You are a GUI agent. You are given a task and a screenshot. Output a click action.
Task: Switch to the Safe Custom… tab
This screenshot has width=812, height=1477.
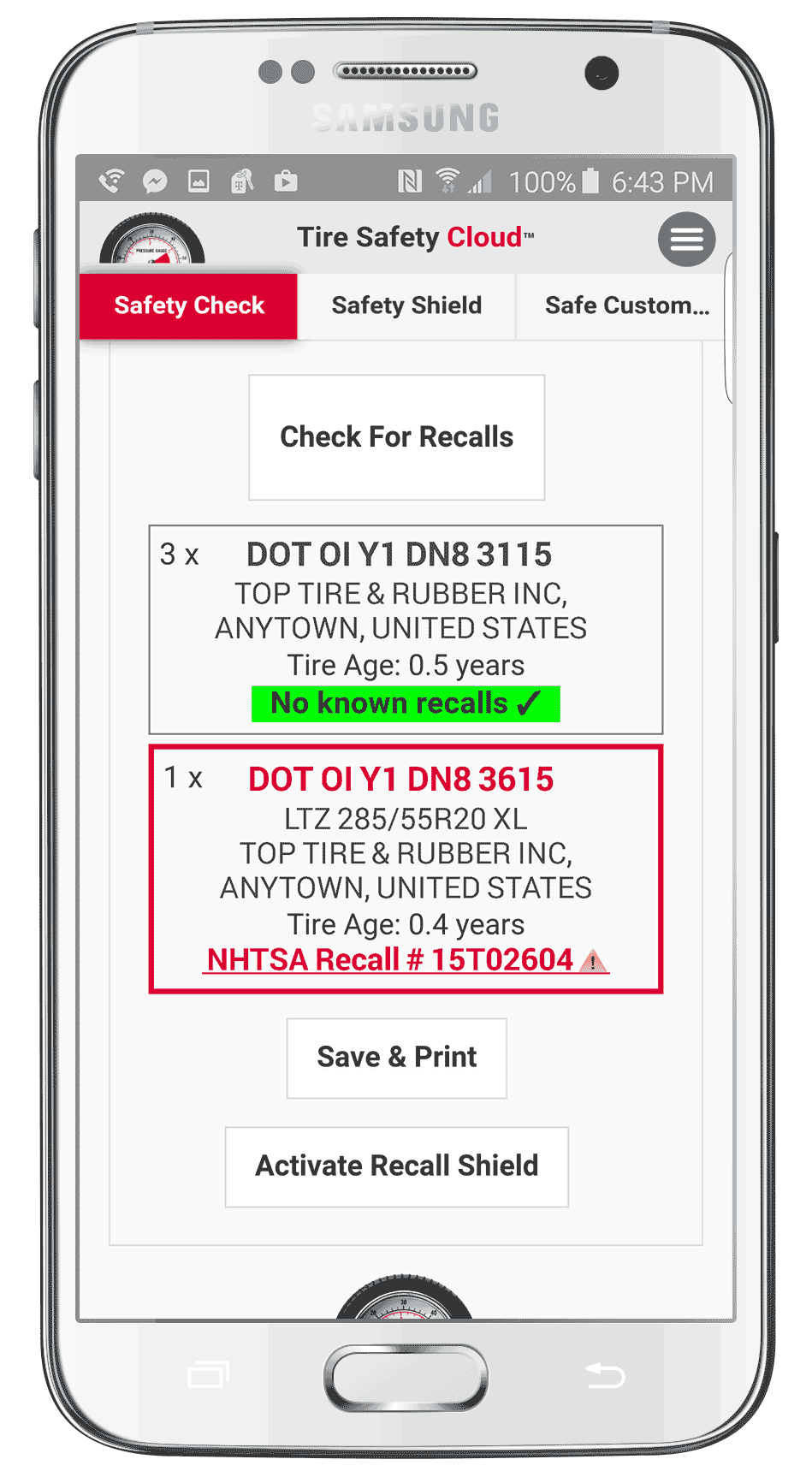coord(625,305)
